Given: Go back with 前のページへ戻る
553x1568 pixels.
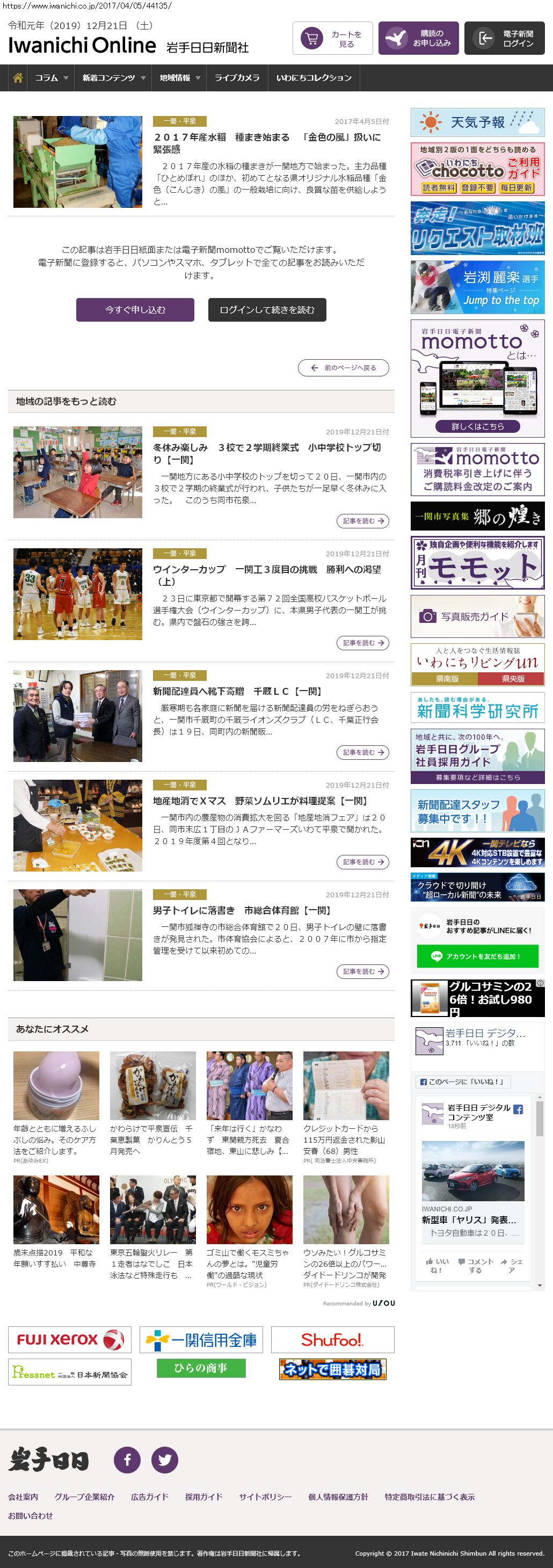Looking at the screenshot, I should click(343, 368).
